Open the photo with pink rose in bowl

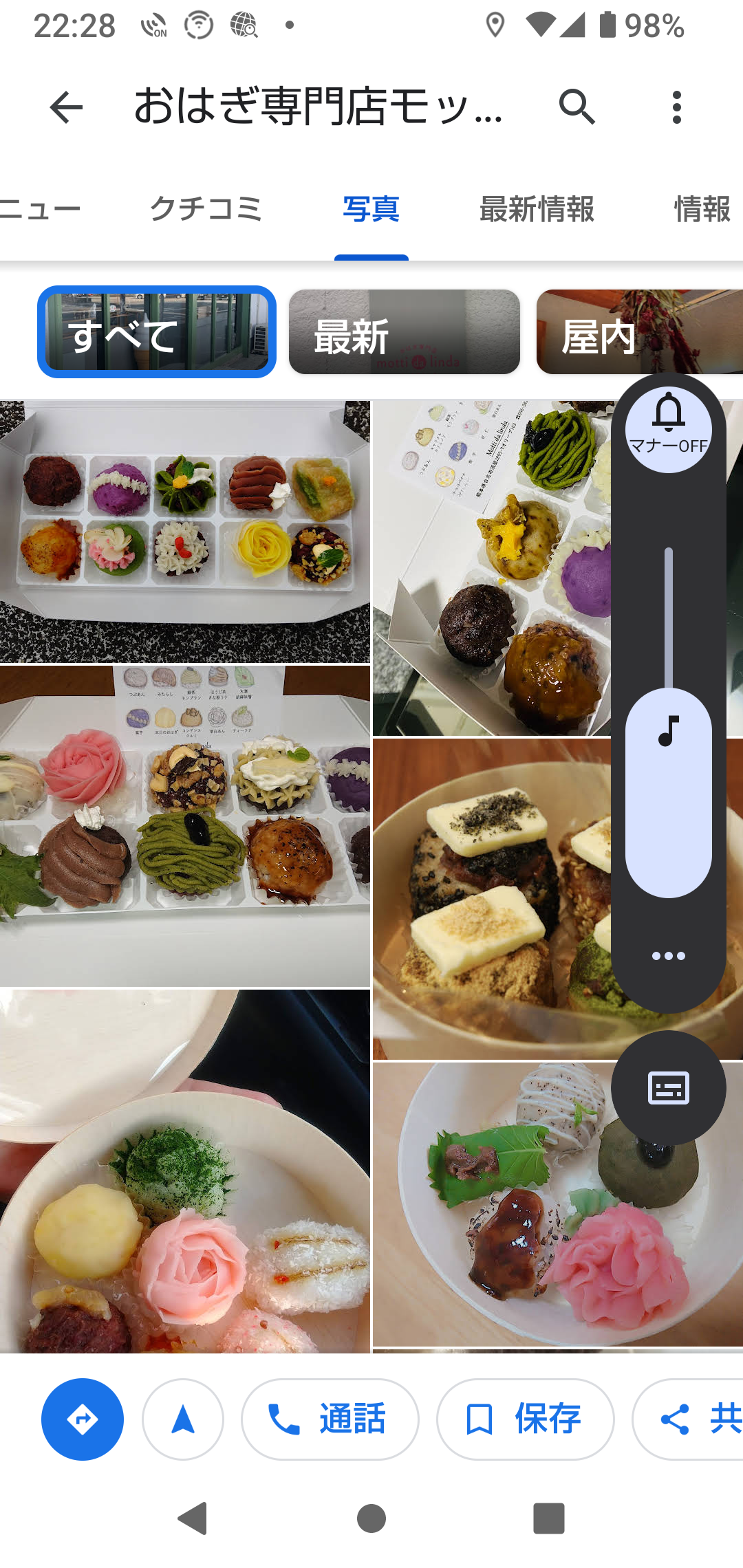(x=185, y=1171)
